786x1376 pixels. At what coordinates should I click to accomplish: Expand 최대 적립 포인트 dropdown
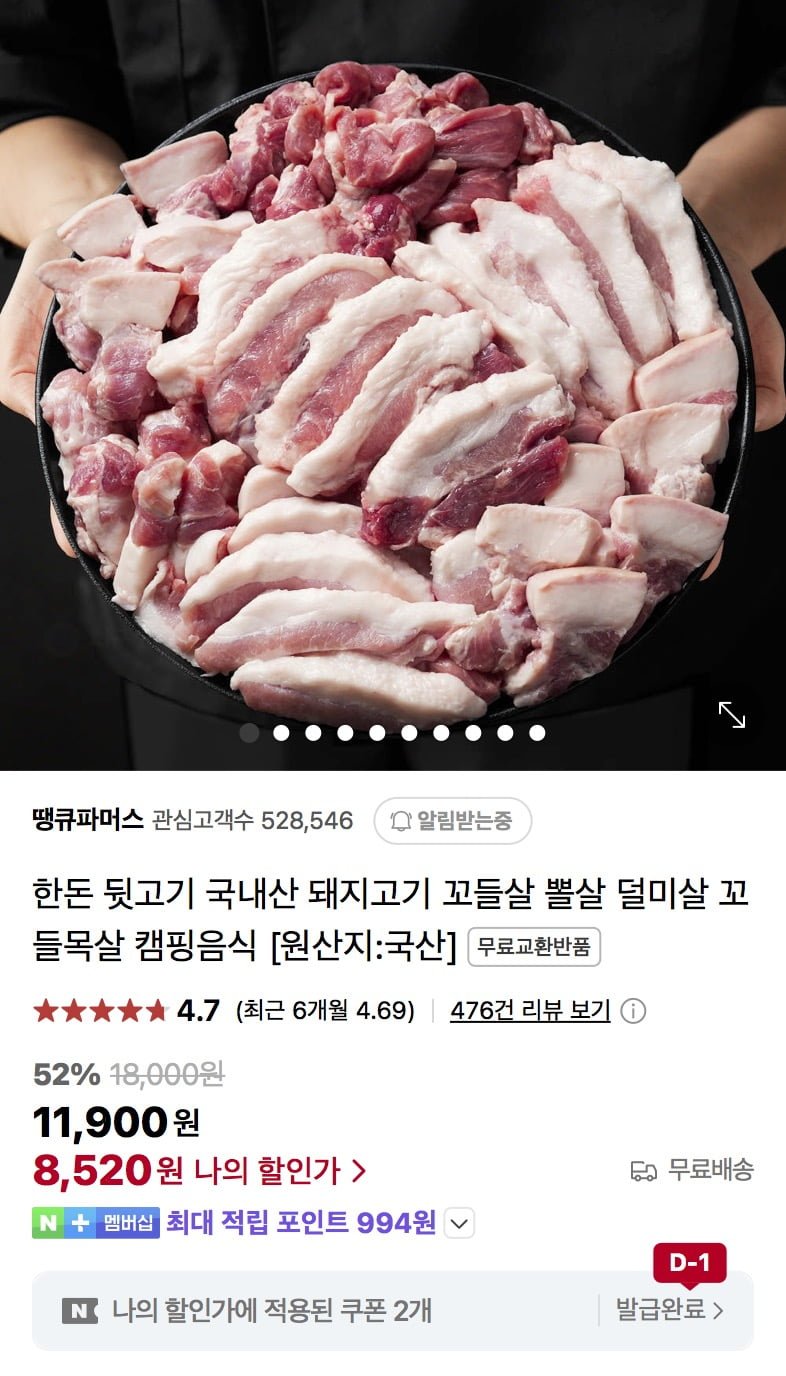click(x=459, y=1223)
